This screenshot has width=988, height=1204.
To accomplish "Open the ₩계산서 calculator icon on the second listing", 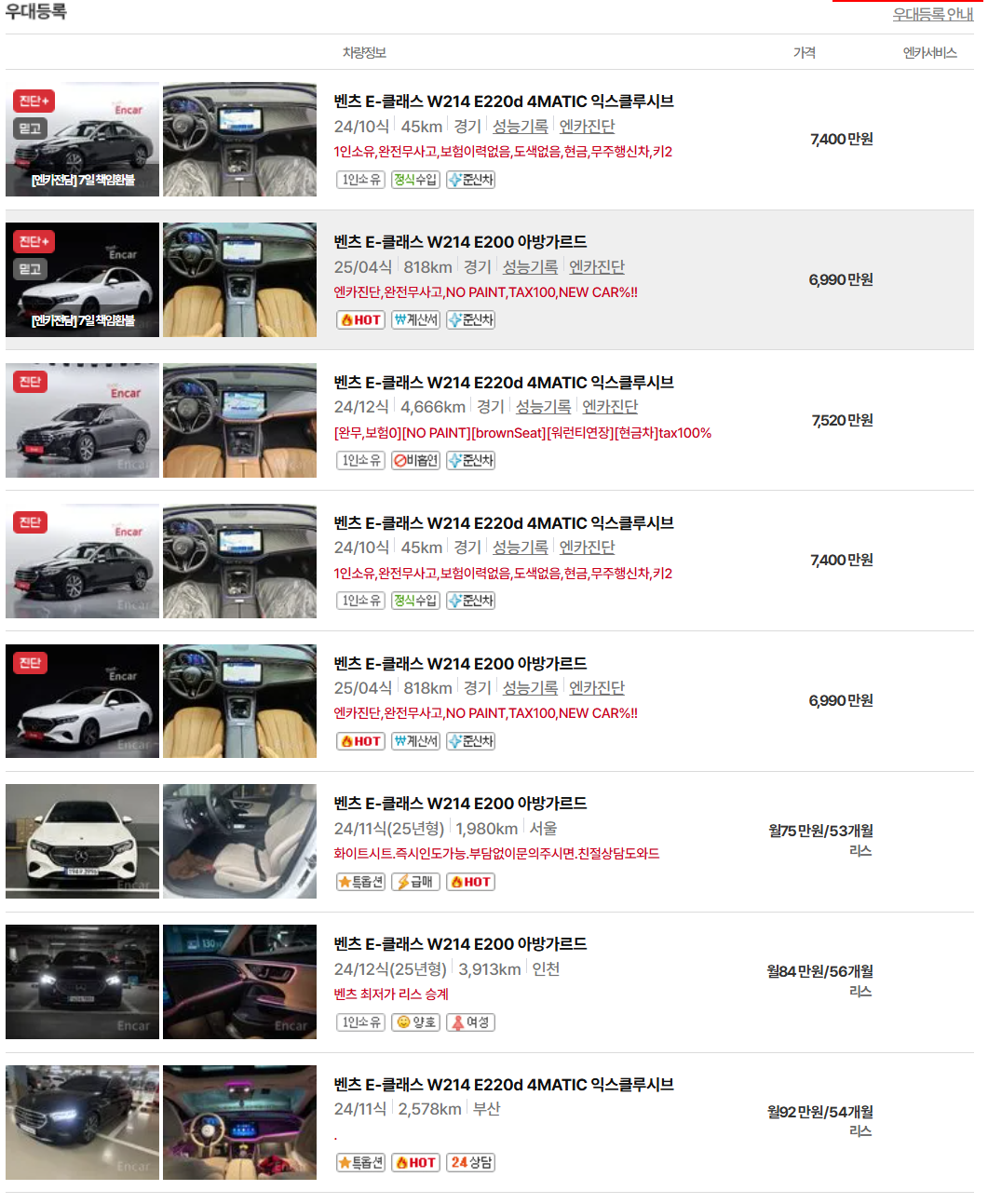I will [415, 319].
